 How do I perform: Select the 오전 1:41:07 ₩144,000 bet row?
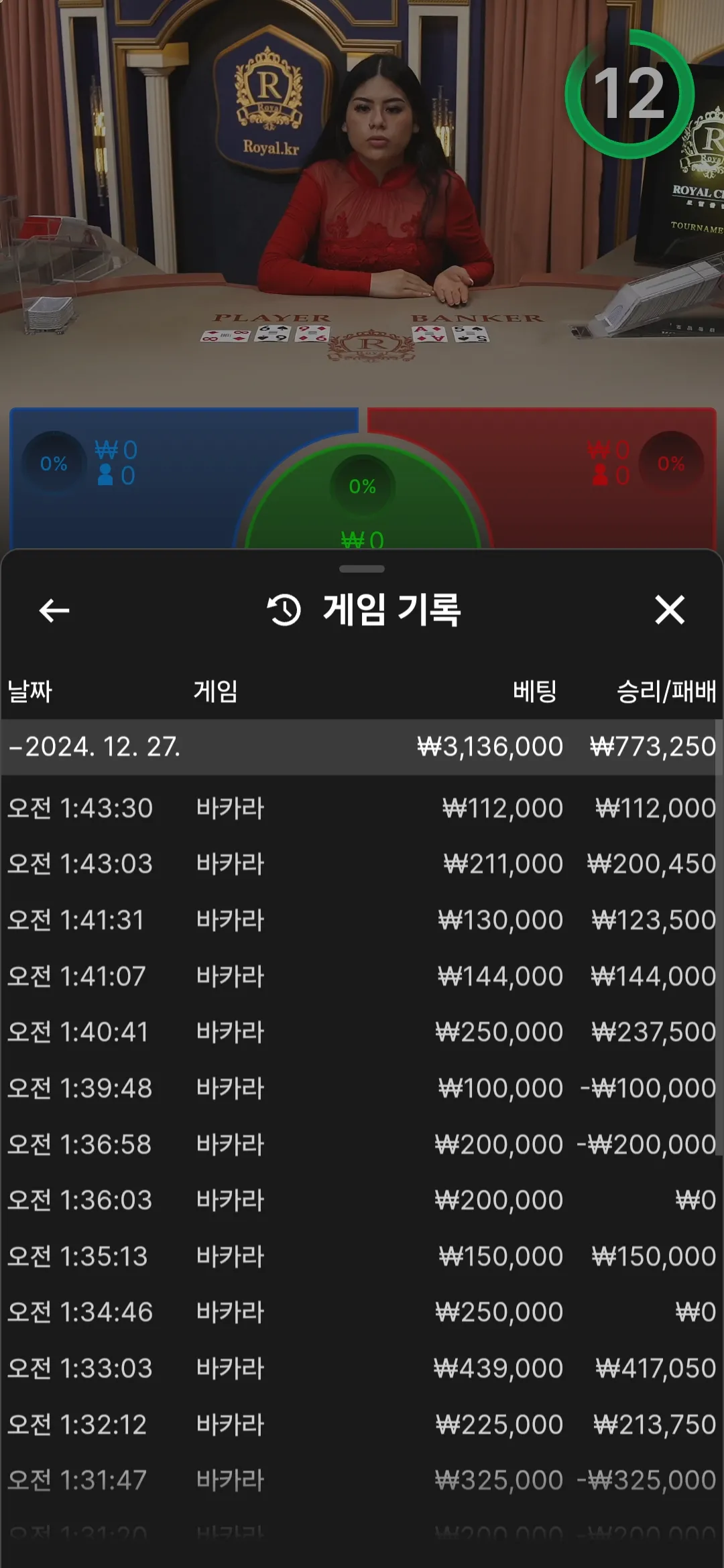(x=362, y=977)
